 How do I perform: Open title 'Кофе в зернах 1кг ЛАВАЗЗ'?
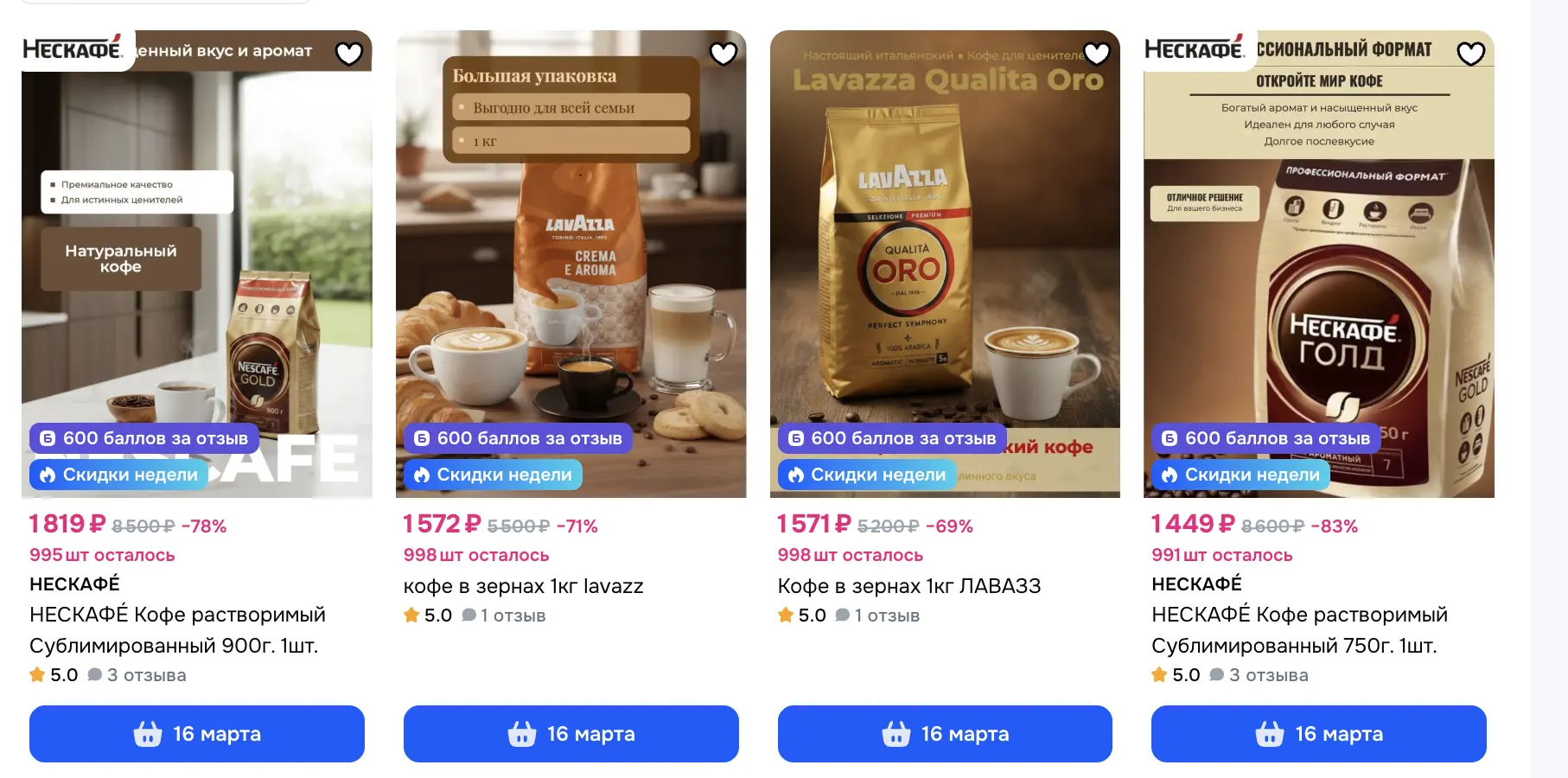tap(909, 586)
